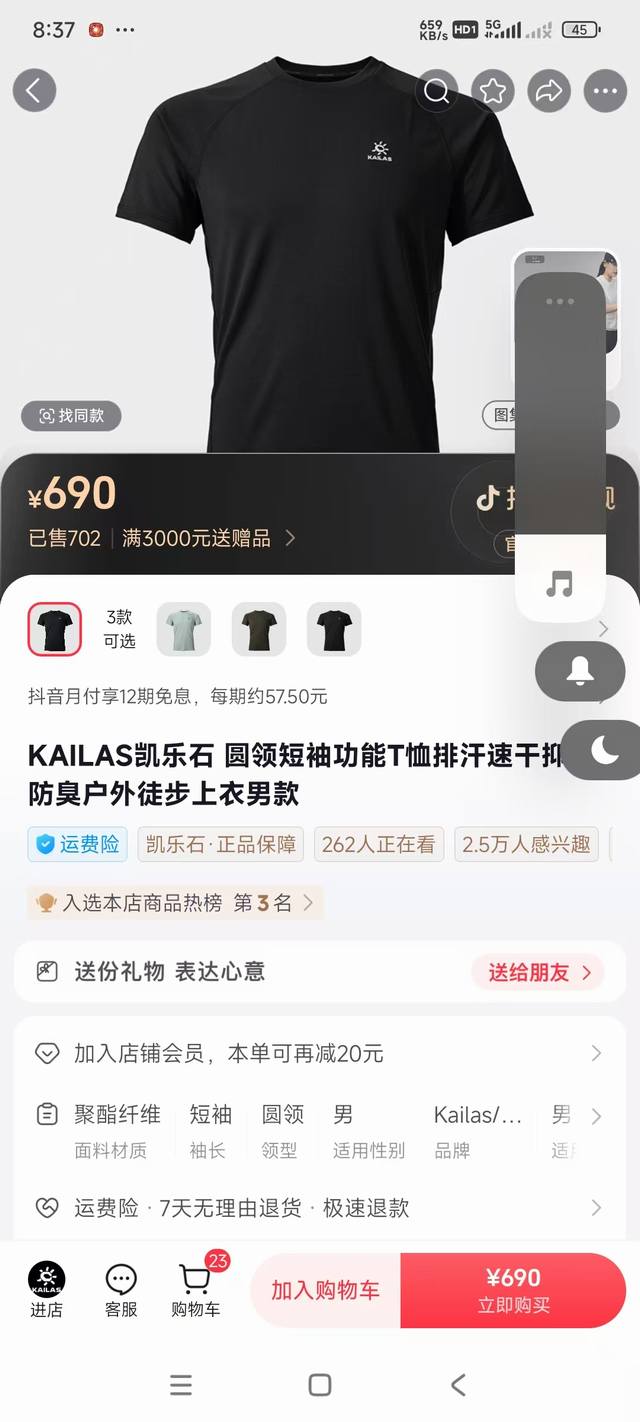Open 满3000元送赠品 promotion details
This screenshot has height=1422, width=640.
coord(208,538)
